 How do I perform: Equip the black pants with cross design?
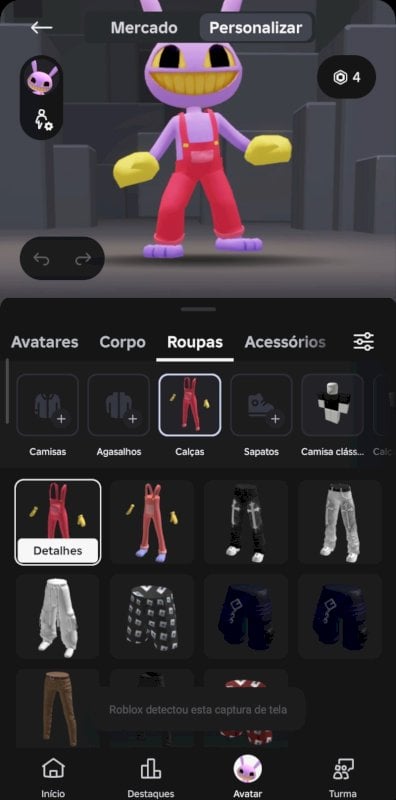pyautogui.click(x=246, y=521)
